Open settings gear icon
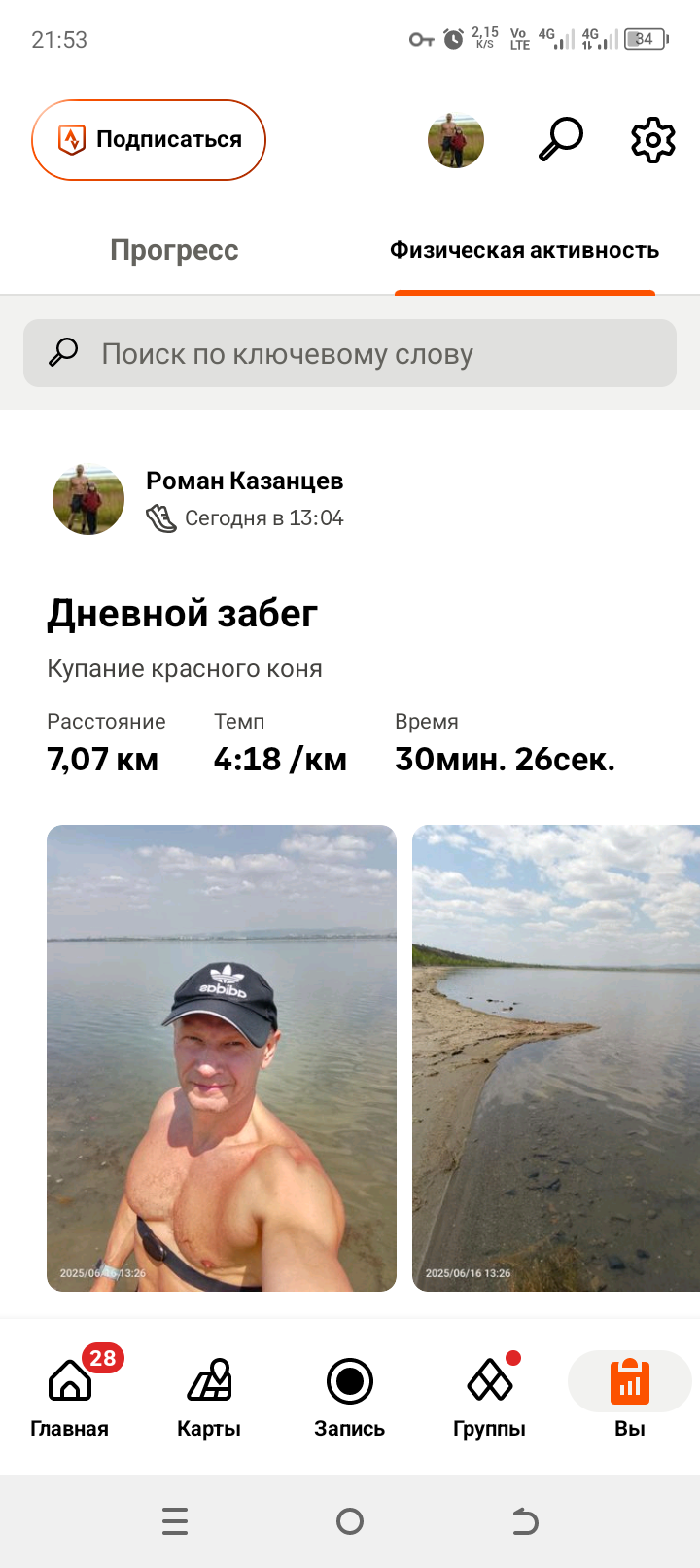 (652, 140)
